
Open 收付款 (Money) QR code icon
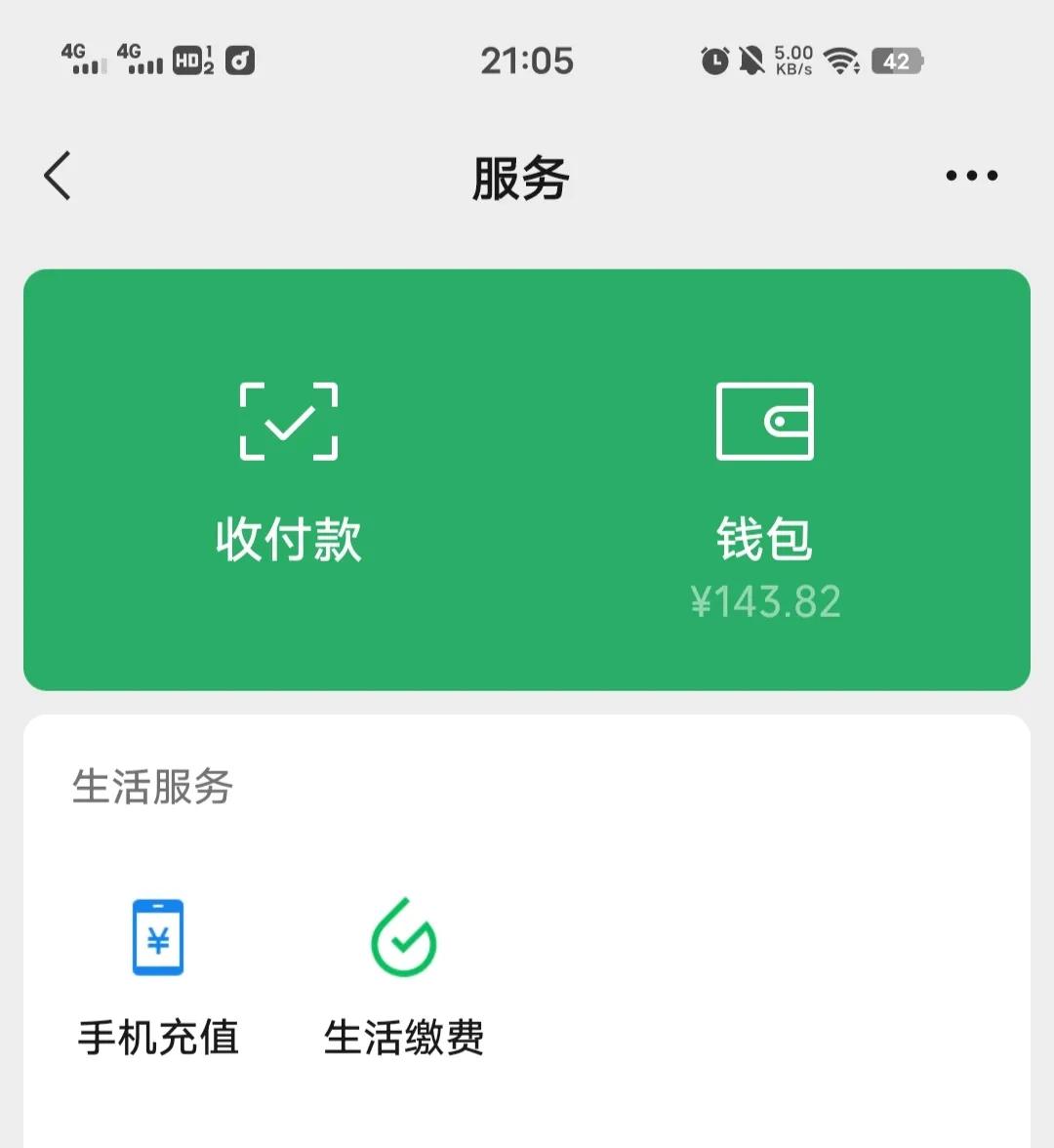[288, 422]
